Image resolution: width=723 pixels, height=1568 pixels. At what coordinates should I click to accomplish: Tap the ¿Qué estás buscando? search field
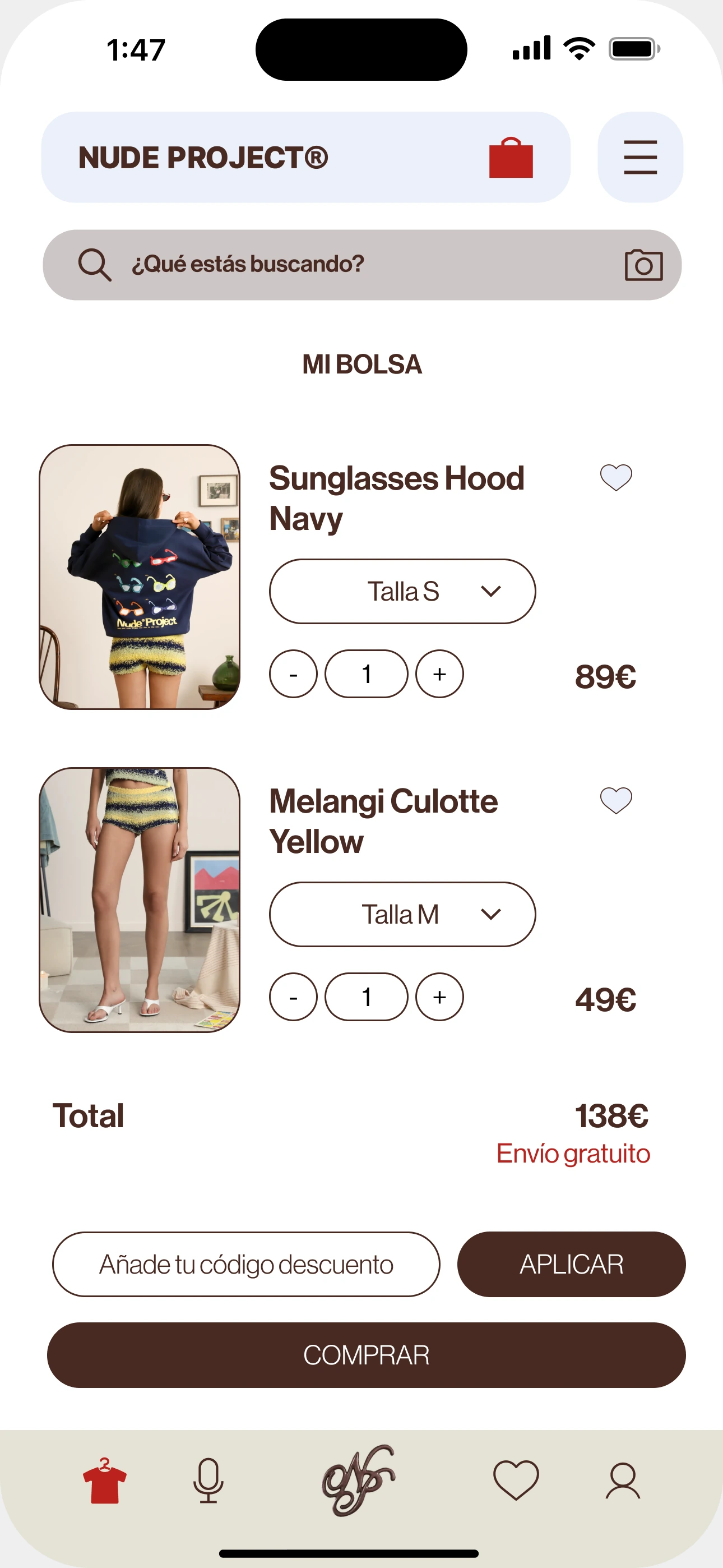(361, 264)
